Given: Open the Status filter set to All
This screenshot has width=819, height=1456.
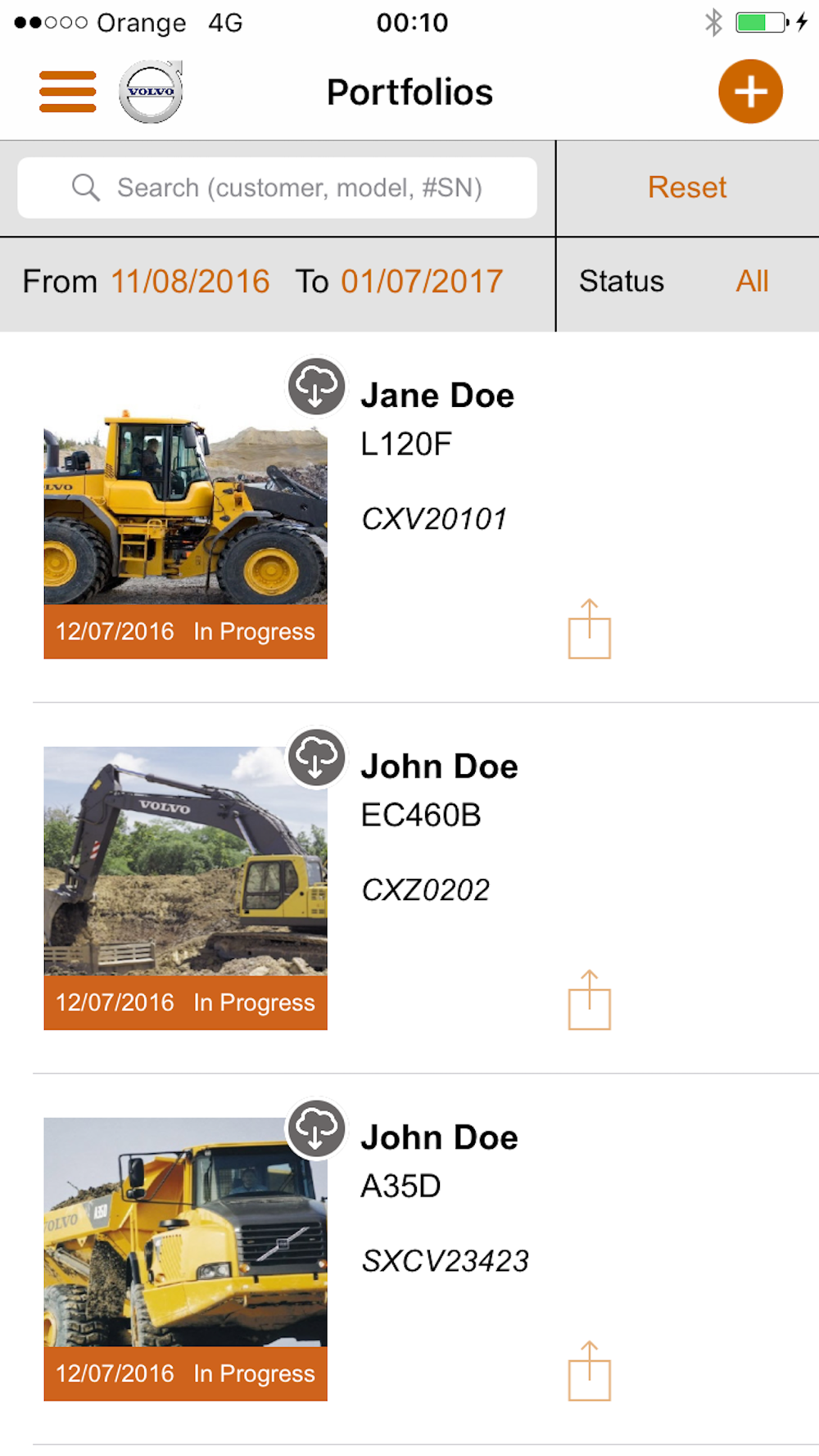Looking at the screenshot, I should pos(687,282).
